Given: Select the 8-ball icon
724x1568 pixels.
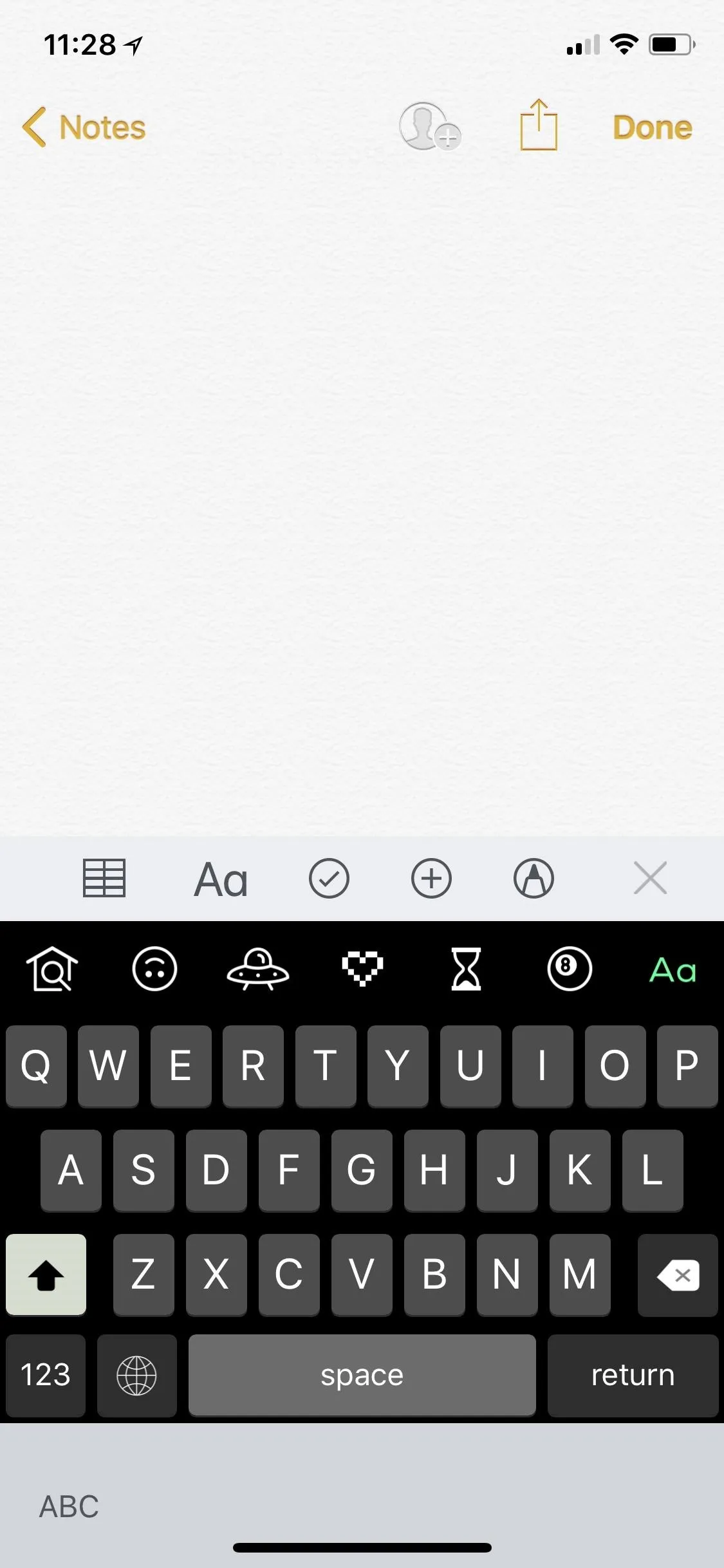Looking at the screenshot, I should tap(570, 969).
